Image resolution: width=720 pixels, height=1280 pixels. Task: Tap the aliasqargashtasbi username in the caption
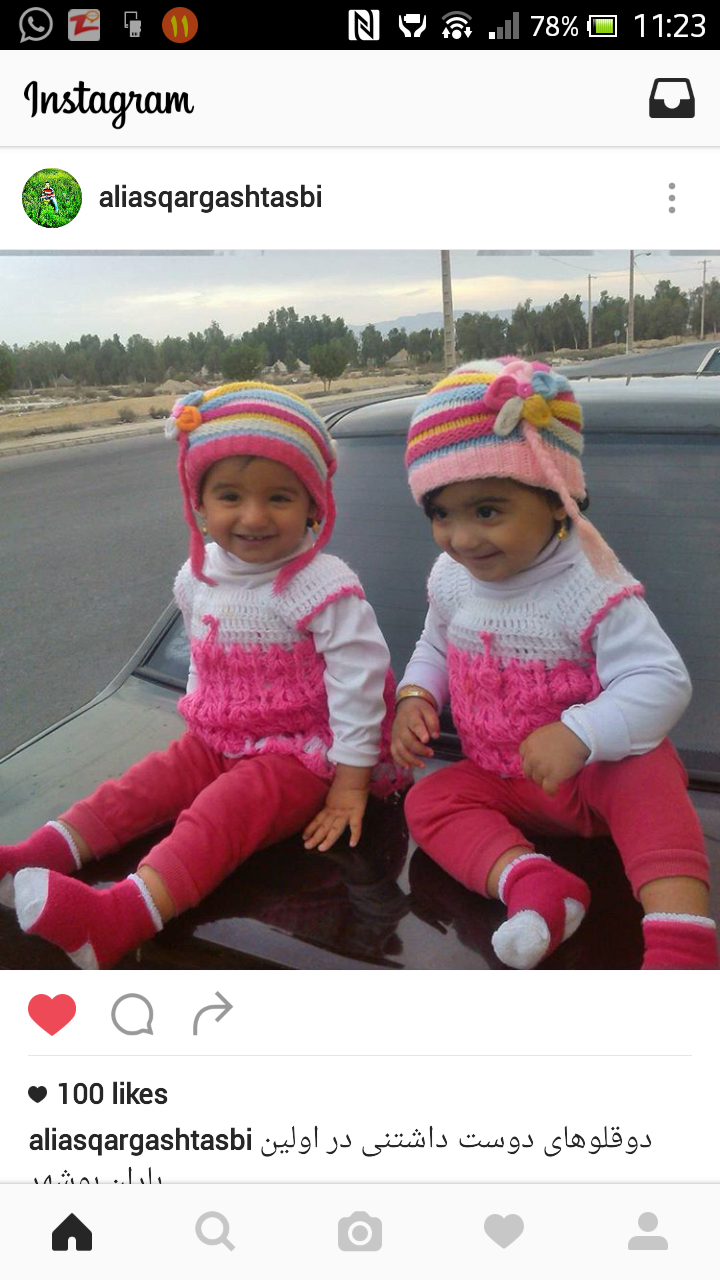click(140, 1141)
